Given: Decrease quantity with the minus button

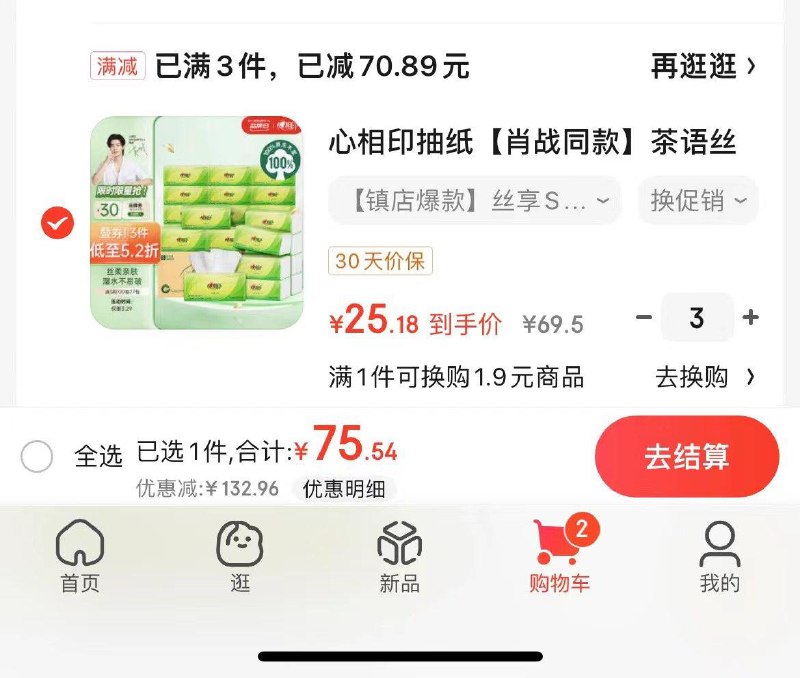Looking at the screenshot, I should 645,318.
